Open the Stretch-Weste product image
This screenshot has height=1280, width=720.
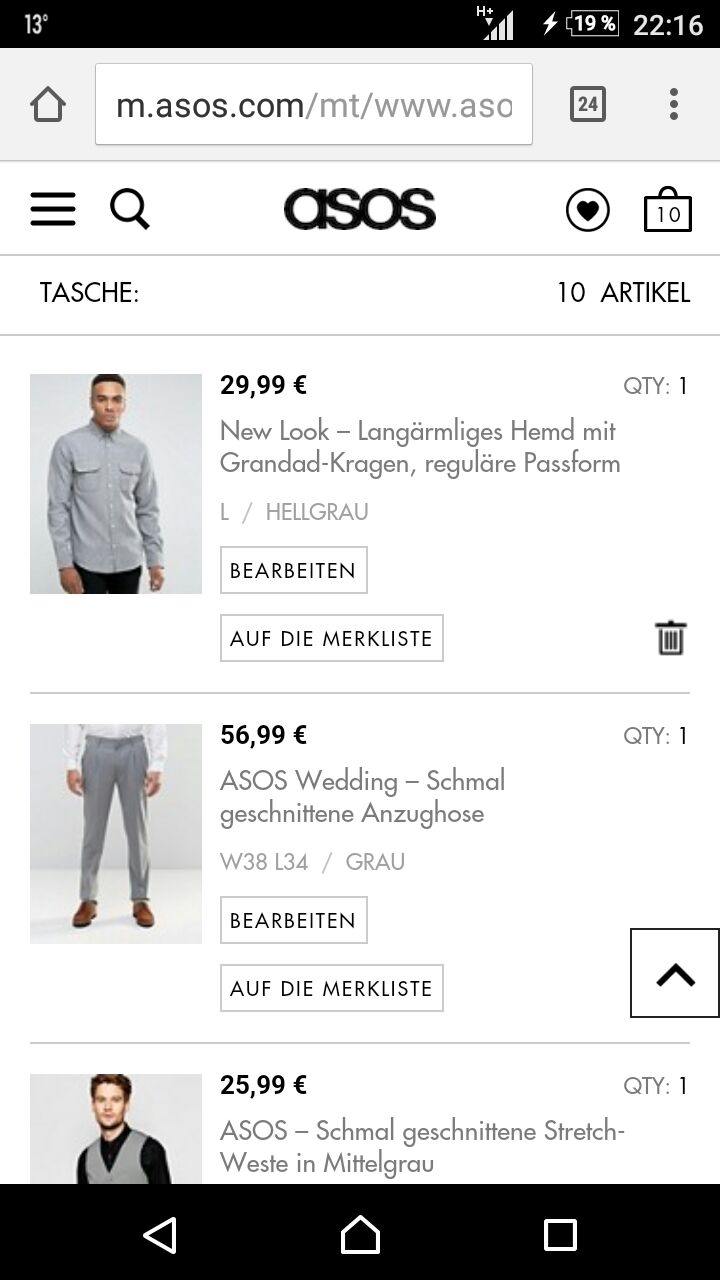(x=116, y=1129)
